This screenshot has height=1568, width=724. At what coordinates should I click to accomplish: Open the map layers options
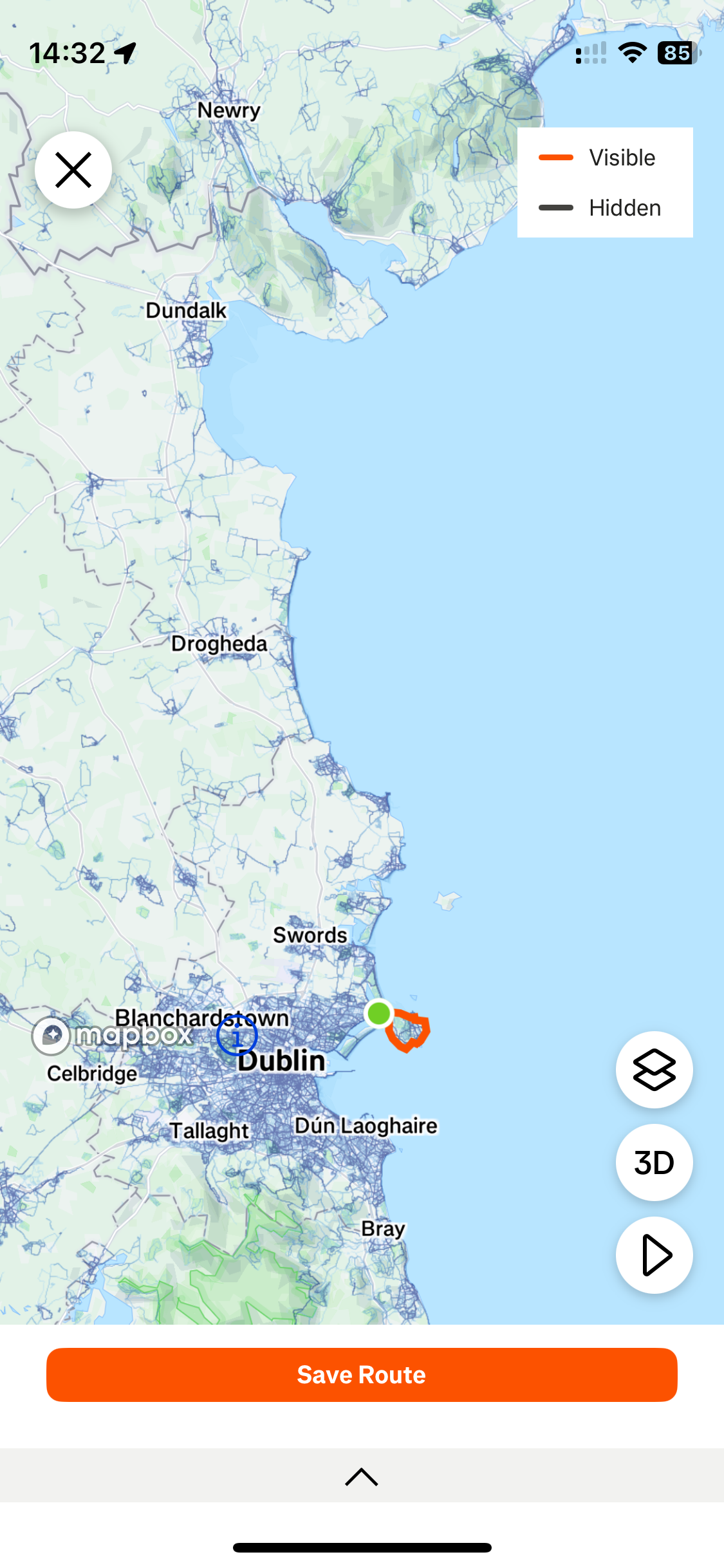(654, 1070)
